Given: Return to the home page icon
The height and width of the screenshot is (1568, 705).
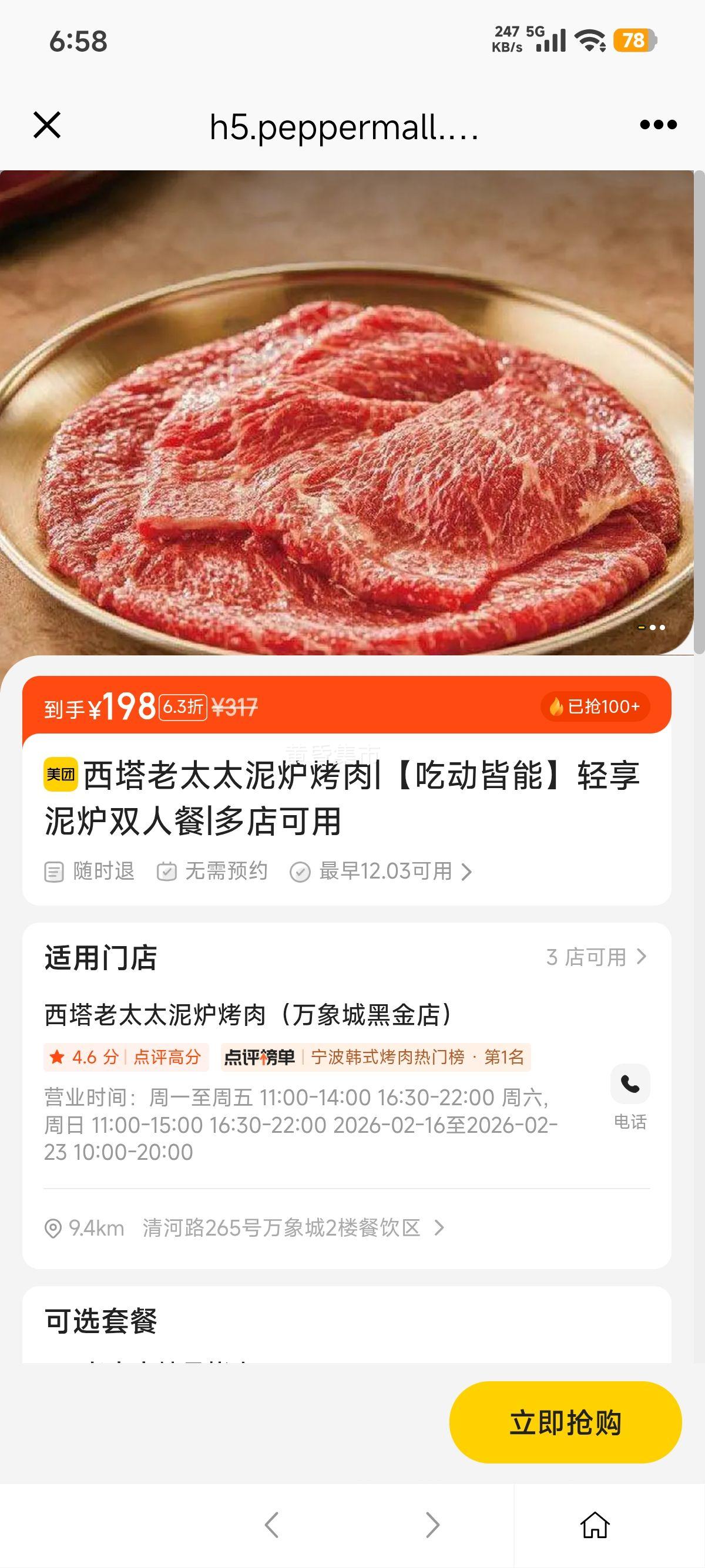Looking at the screenshot, I should coord(595,1524).
